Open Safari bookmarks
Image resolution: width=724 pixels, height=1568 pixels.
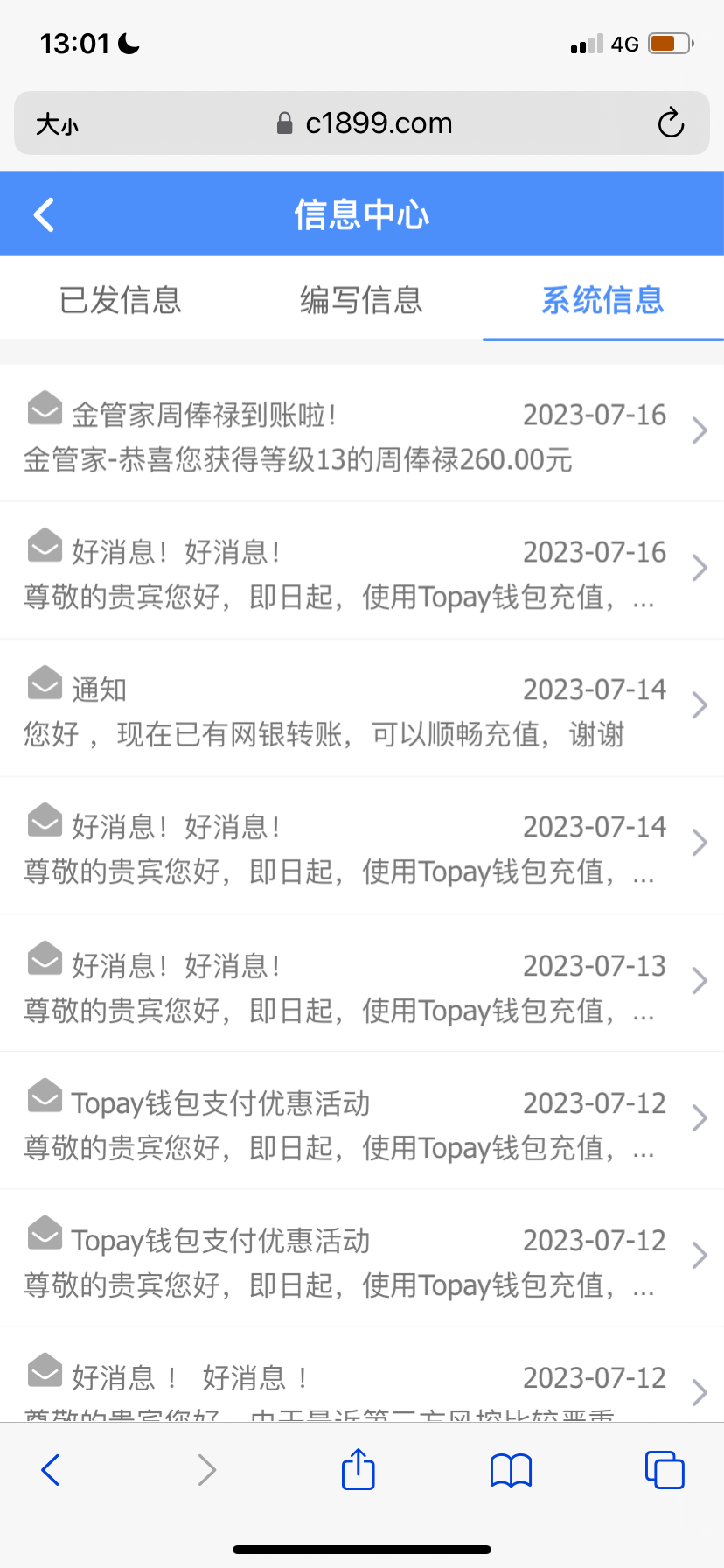(511, 1469)
